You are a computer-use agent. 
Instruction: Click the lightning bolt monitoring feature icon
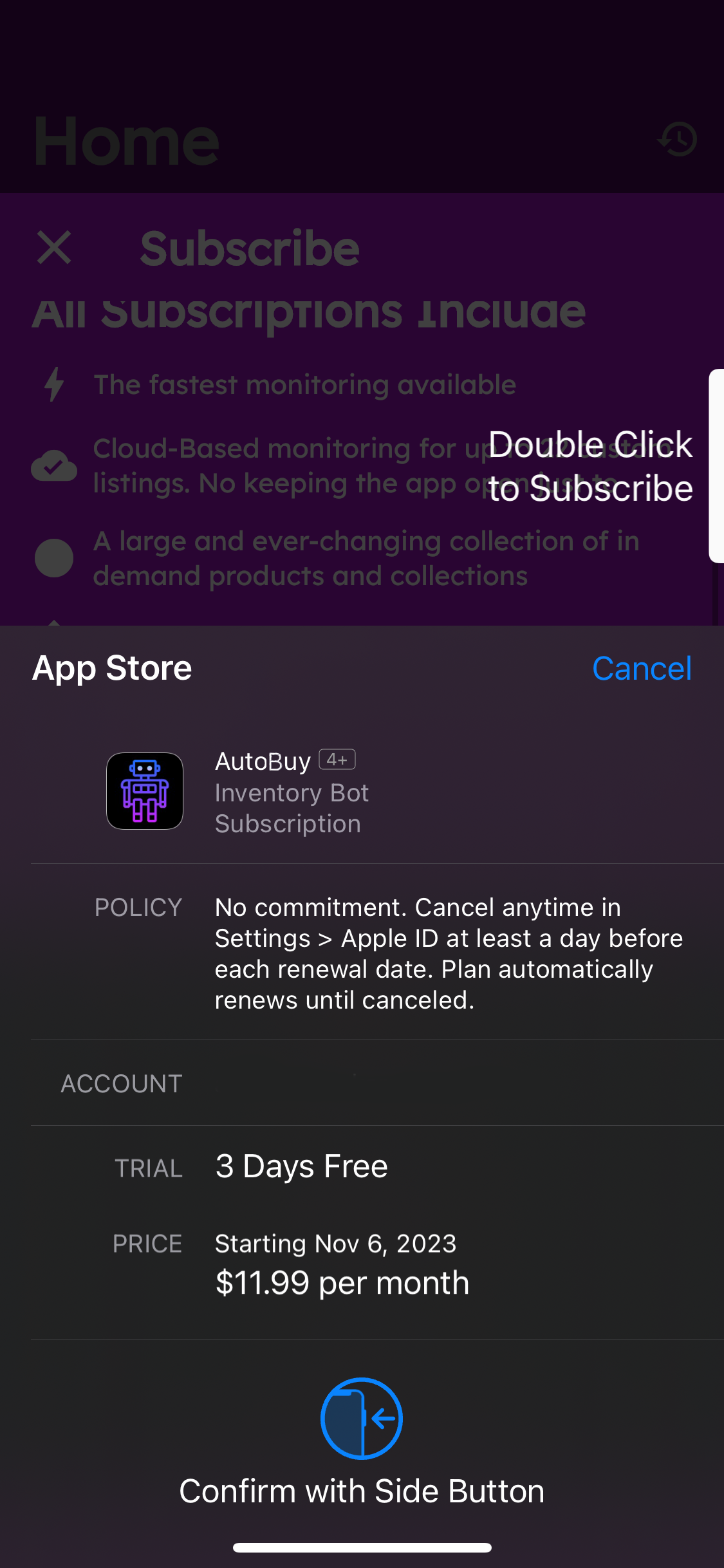[x=54, y=384]
